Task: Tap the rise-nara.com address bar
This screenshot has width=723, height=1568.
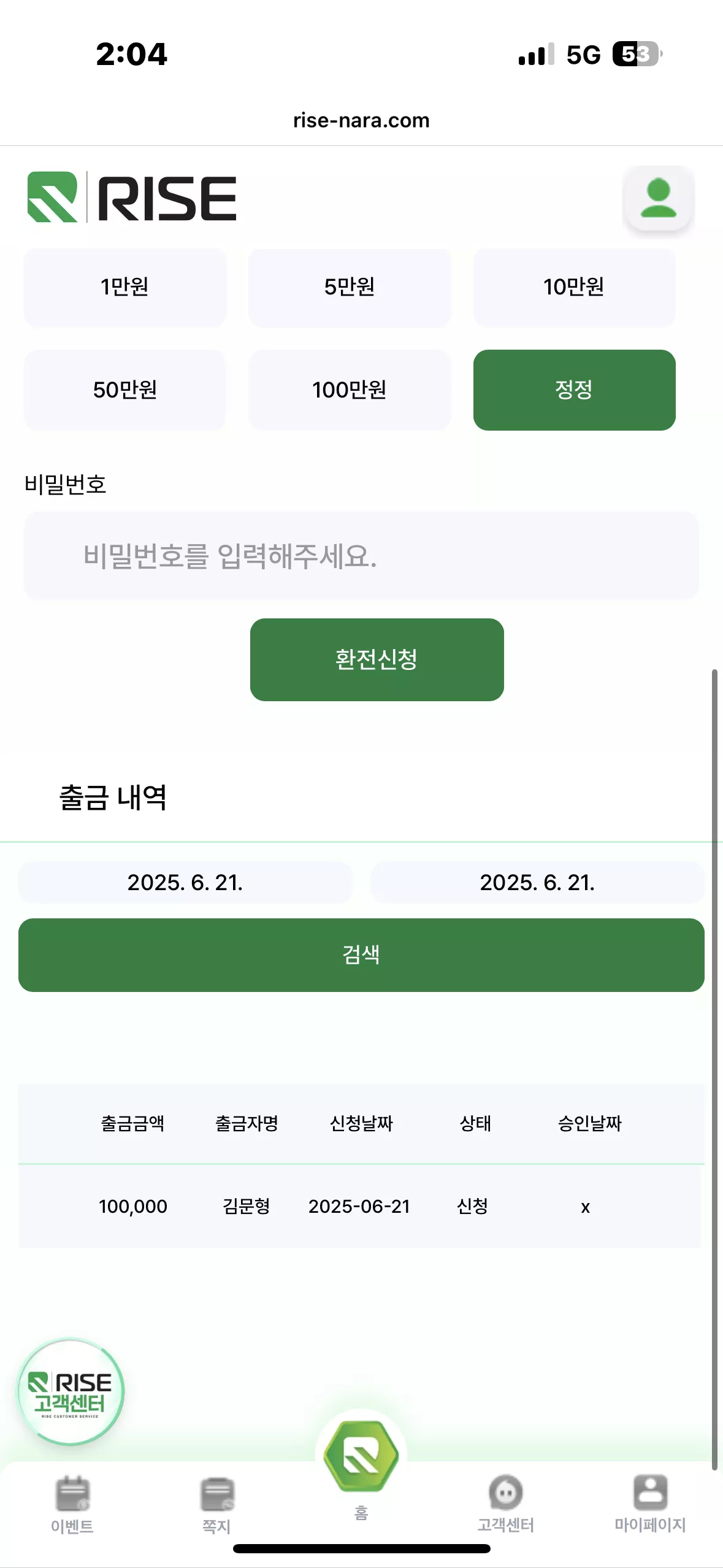Action: coord(361,120)
